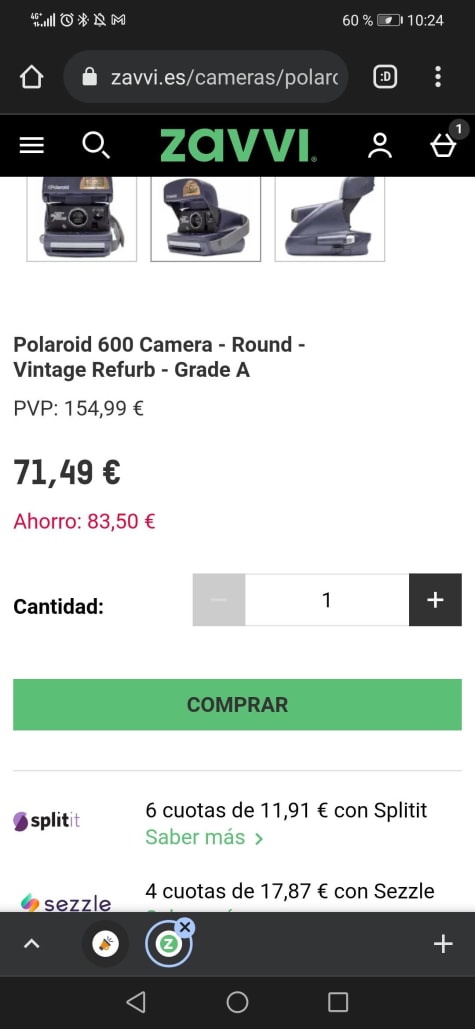475x1029 pixels.
Task: Expand the bottom tab strip chevron
Action: tap(31, 944)
